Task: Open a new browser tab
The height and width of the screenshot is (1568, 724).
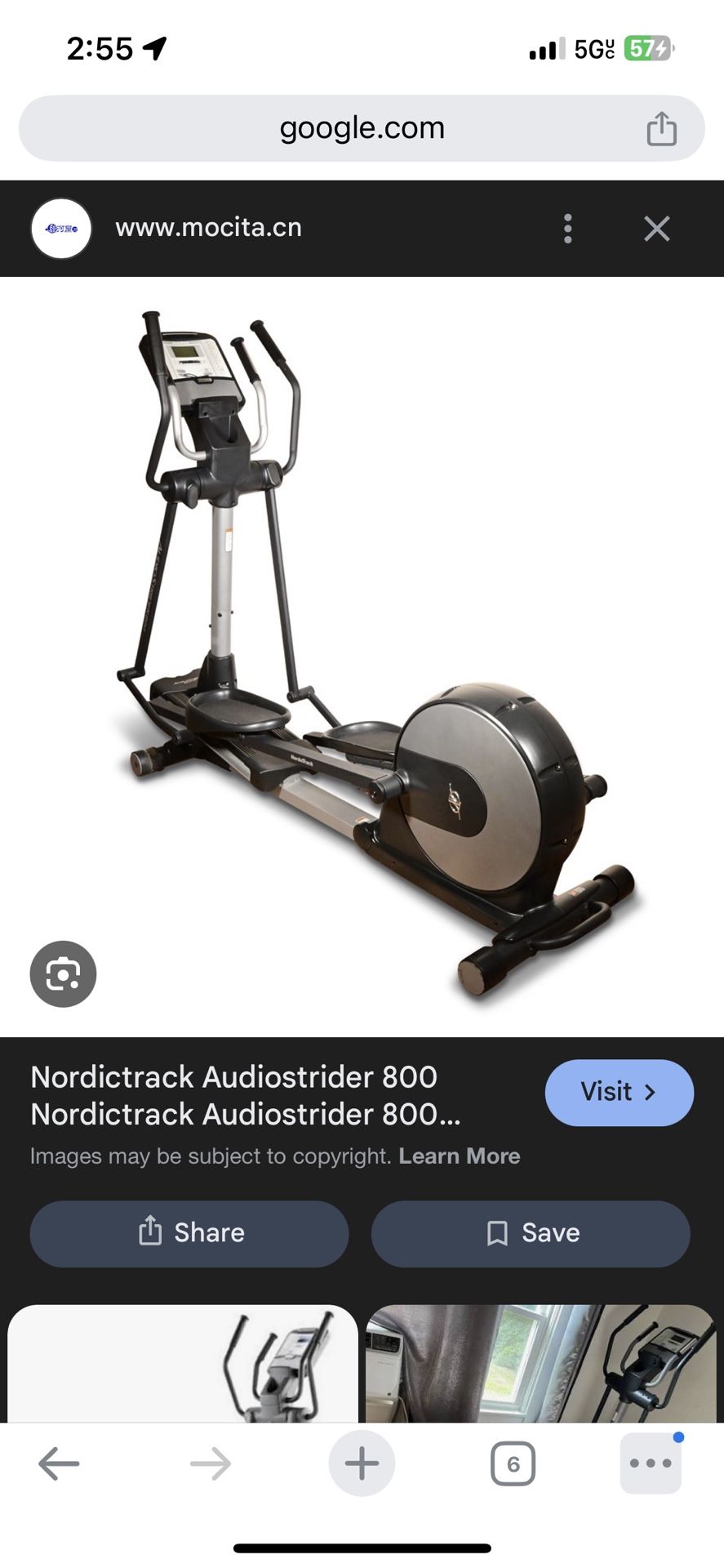Action: [x=362, y=1463]
